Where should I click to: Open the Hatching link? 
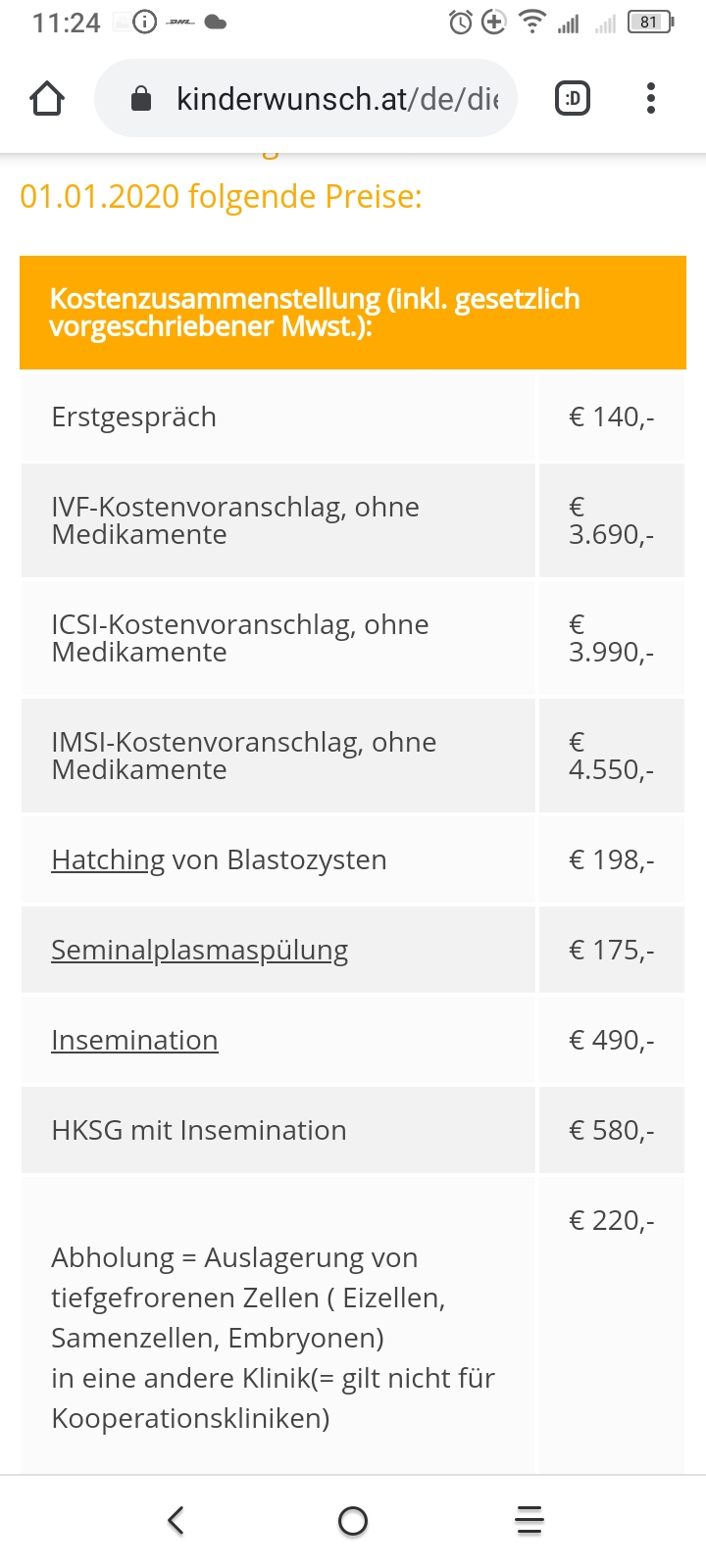point(108,860)
